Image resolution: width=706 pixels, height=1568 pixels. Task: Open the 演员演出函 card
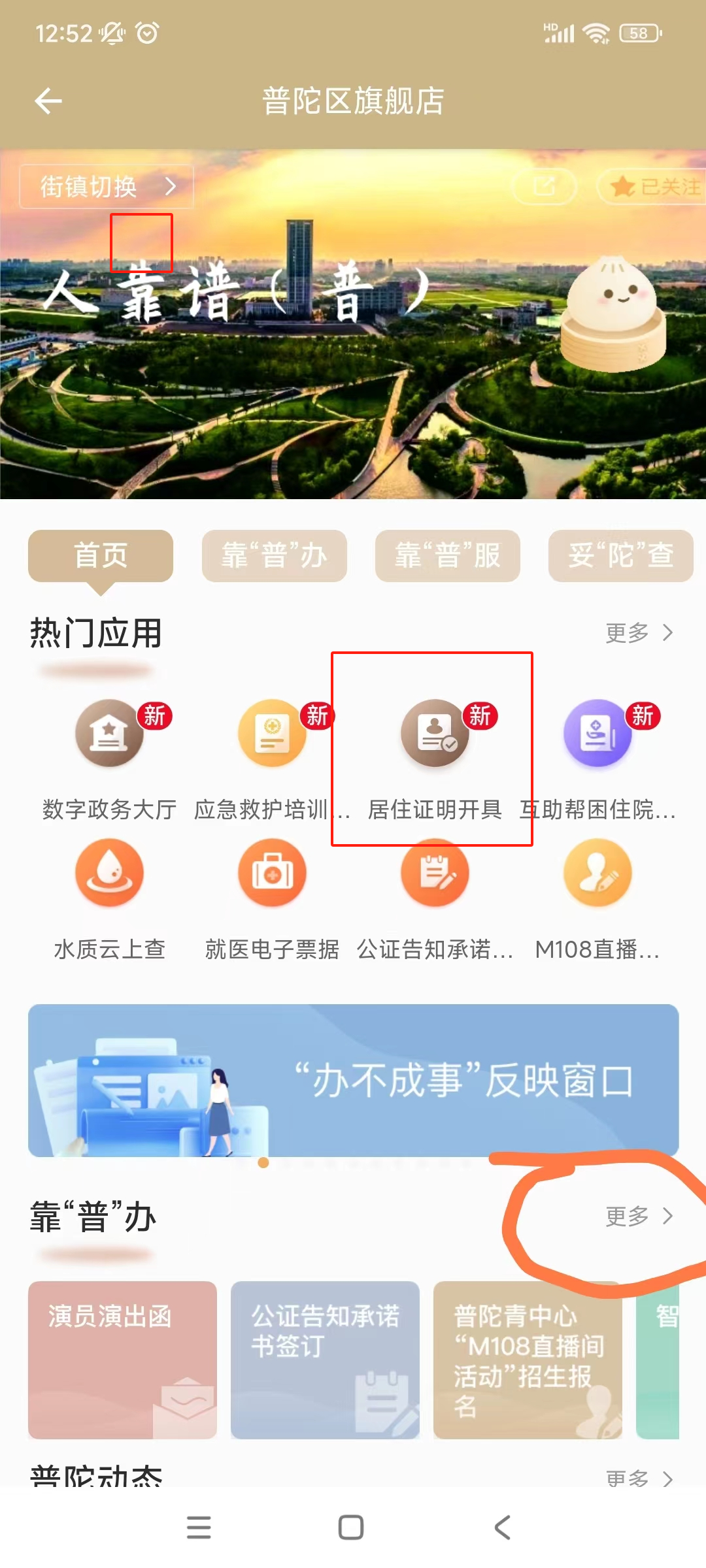122,1360
